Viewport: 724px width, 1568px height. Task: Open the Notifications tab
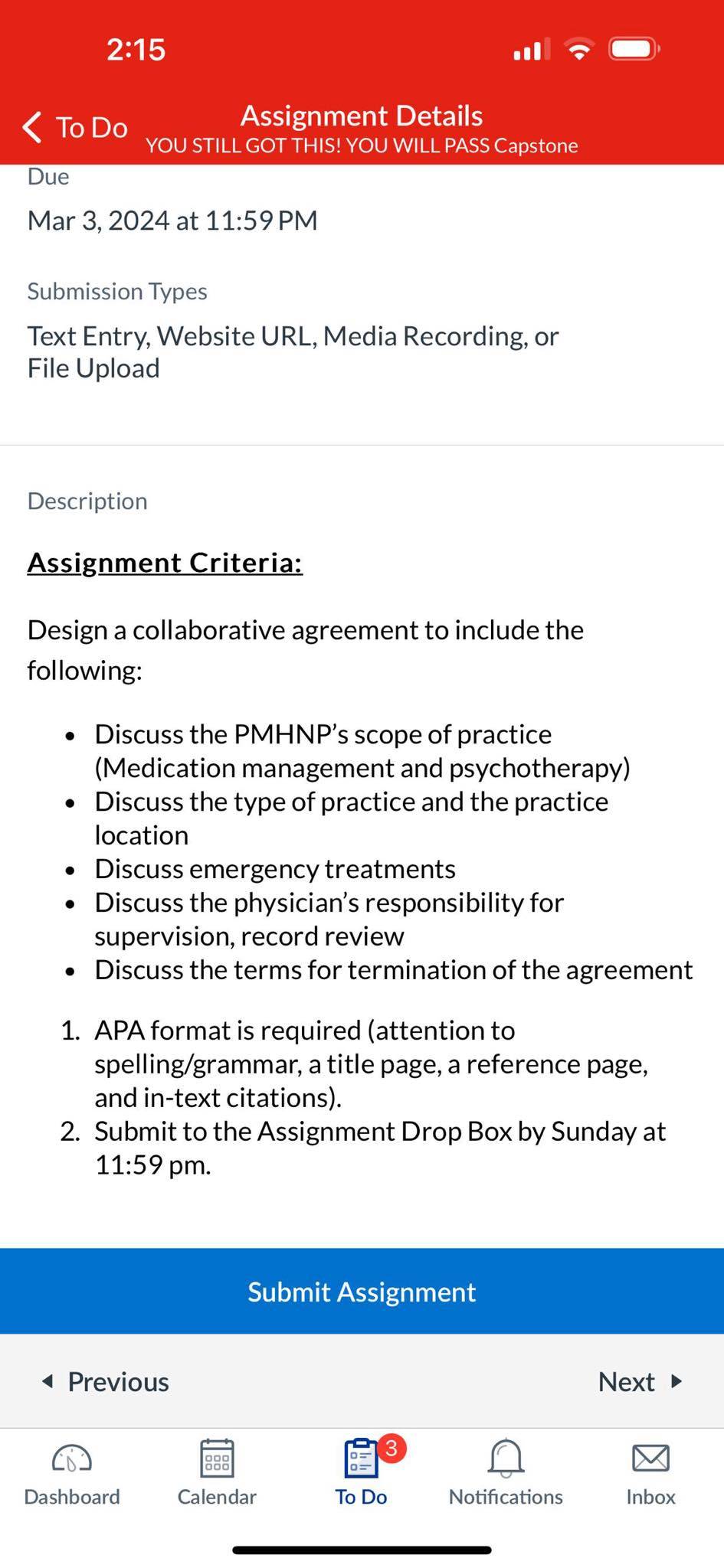(506, 1475)
